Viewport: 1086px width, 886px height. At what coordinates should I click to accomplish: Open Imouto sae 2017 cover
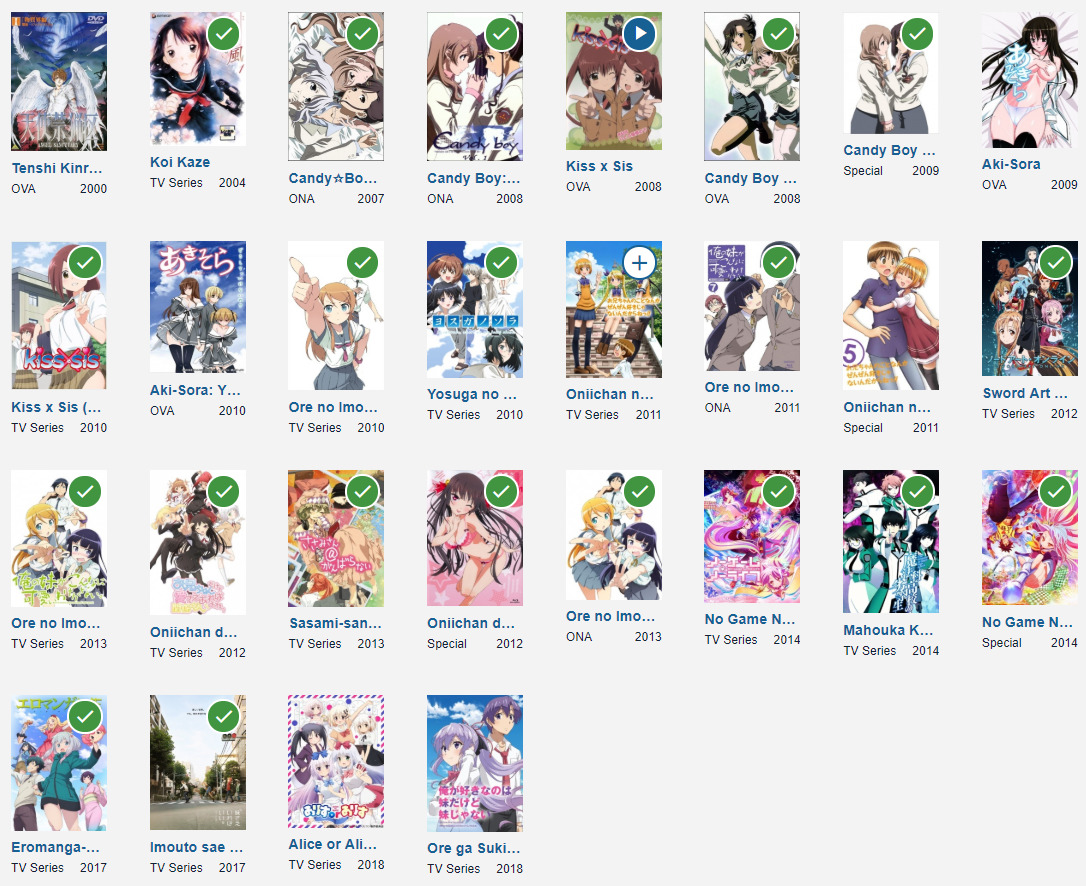[197, 762]
